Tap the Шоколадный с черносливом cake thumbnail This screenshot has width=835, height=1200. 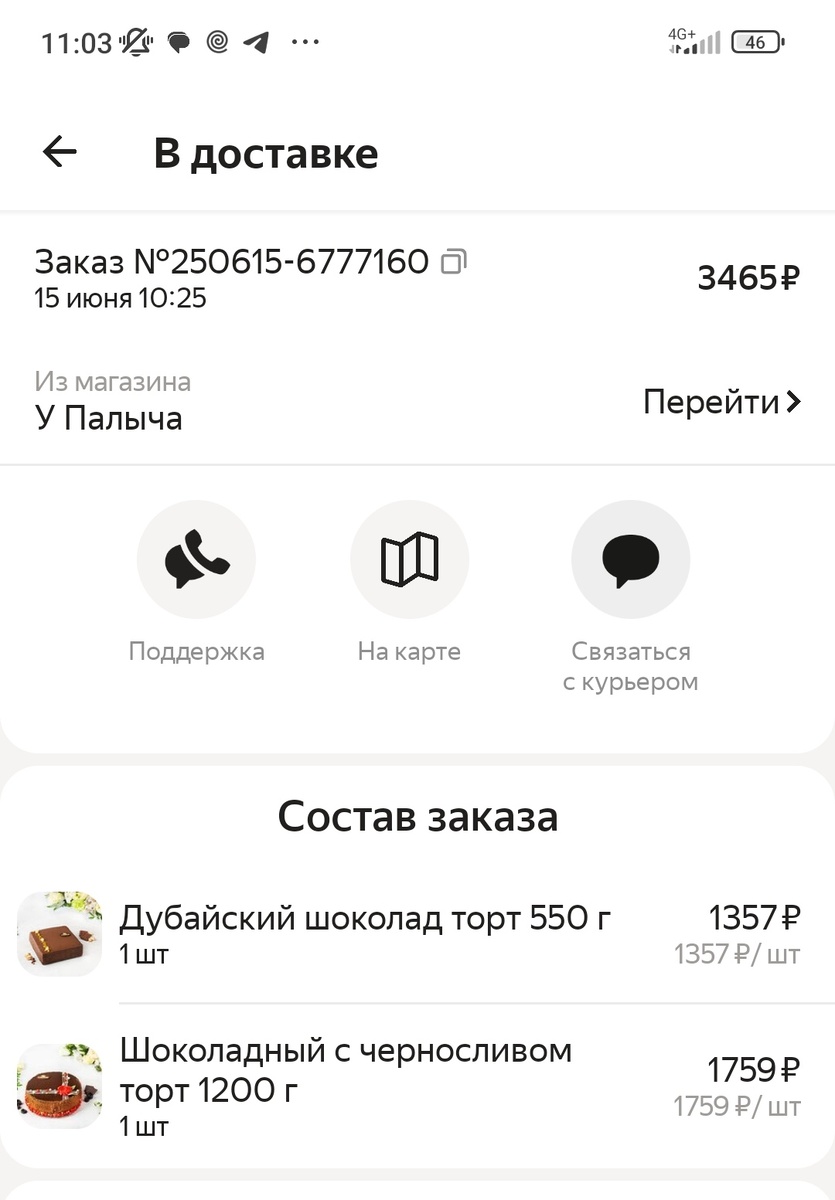click(59, 1085)
